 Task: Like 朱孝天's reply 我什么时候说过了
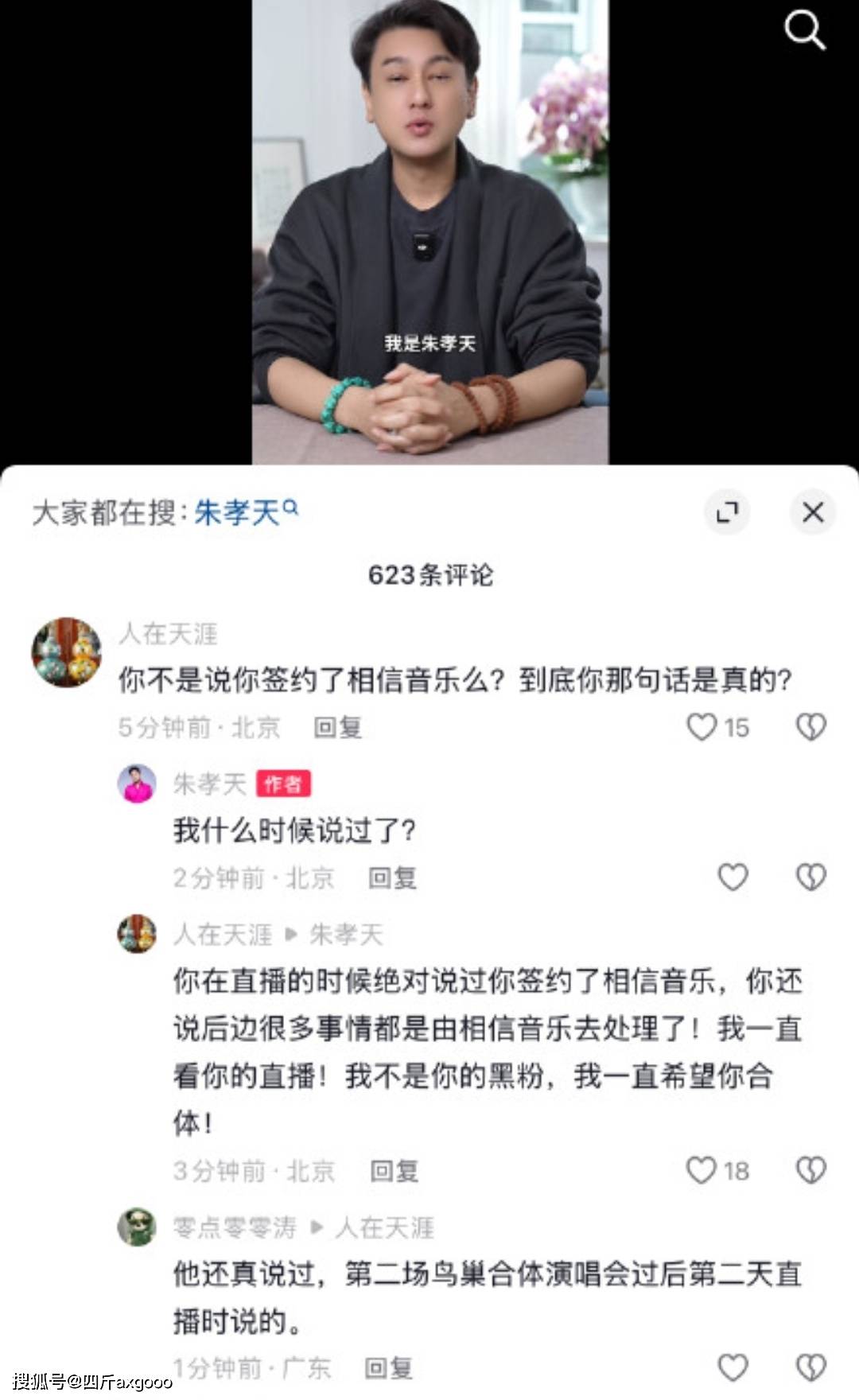pyautogui.click(x=733, y=877)
